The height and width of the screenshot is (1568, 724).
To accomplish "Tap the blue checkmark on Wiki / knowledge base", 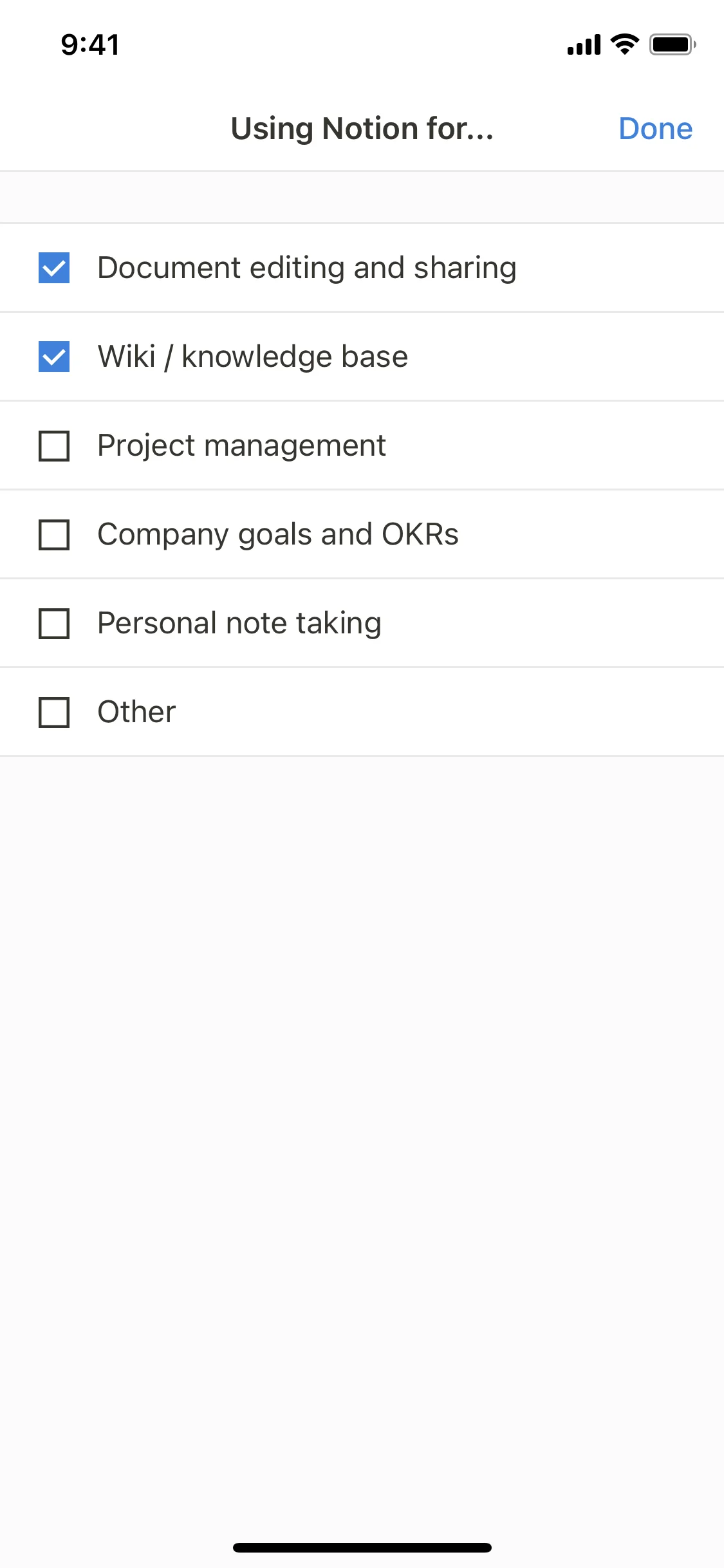I will pyautogui.click(x=54, y=356).
